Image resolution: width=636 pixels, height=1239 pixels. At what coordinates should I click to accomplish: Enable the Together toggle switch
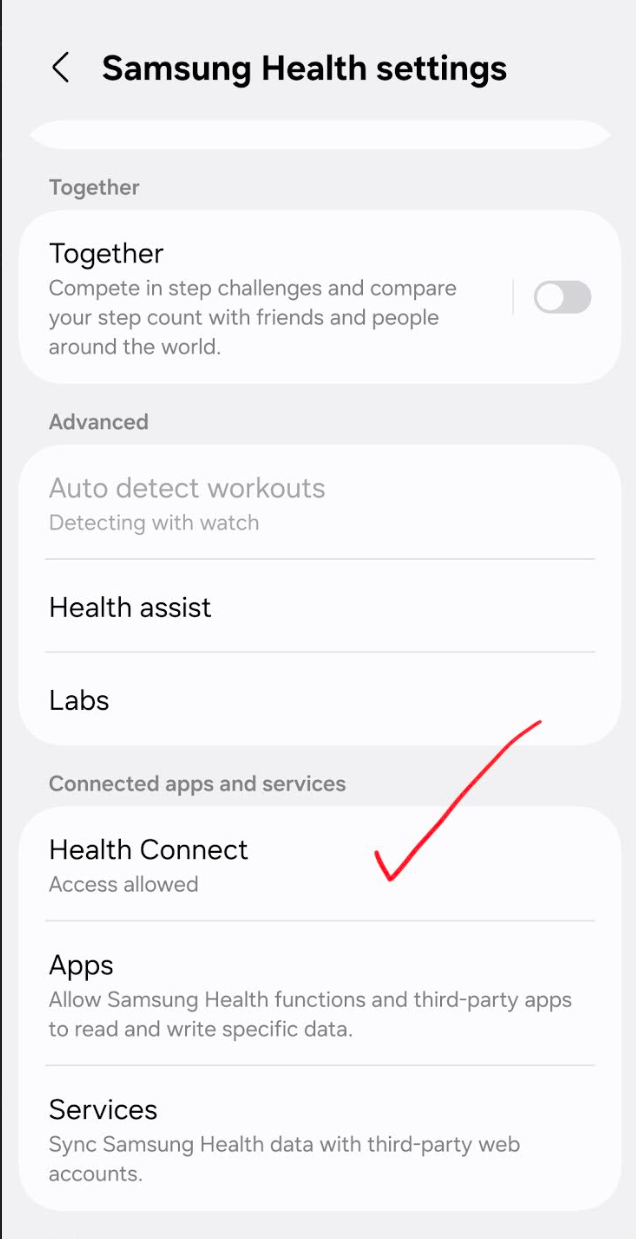tap(562, 297)
